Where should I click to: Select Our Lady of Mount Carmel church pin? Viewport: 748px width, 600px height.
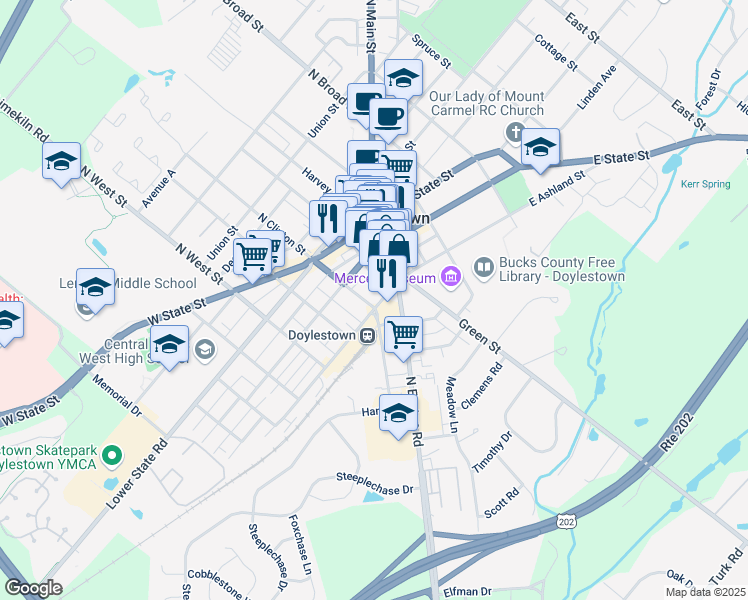[515, 133]
